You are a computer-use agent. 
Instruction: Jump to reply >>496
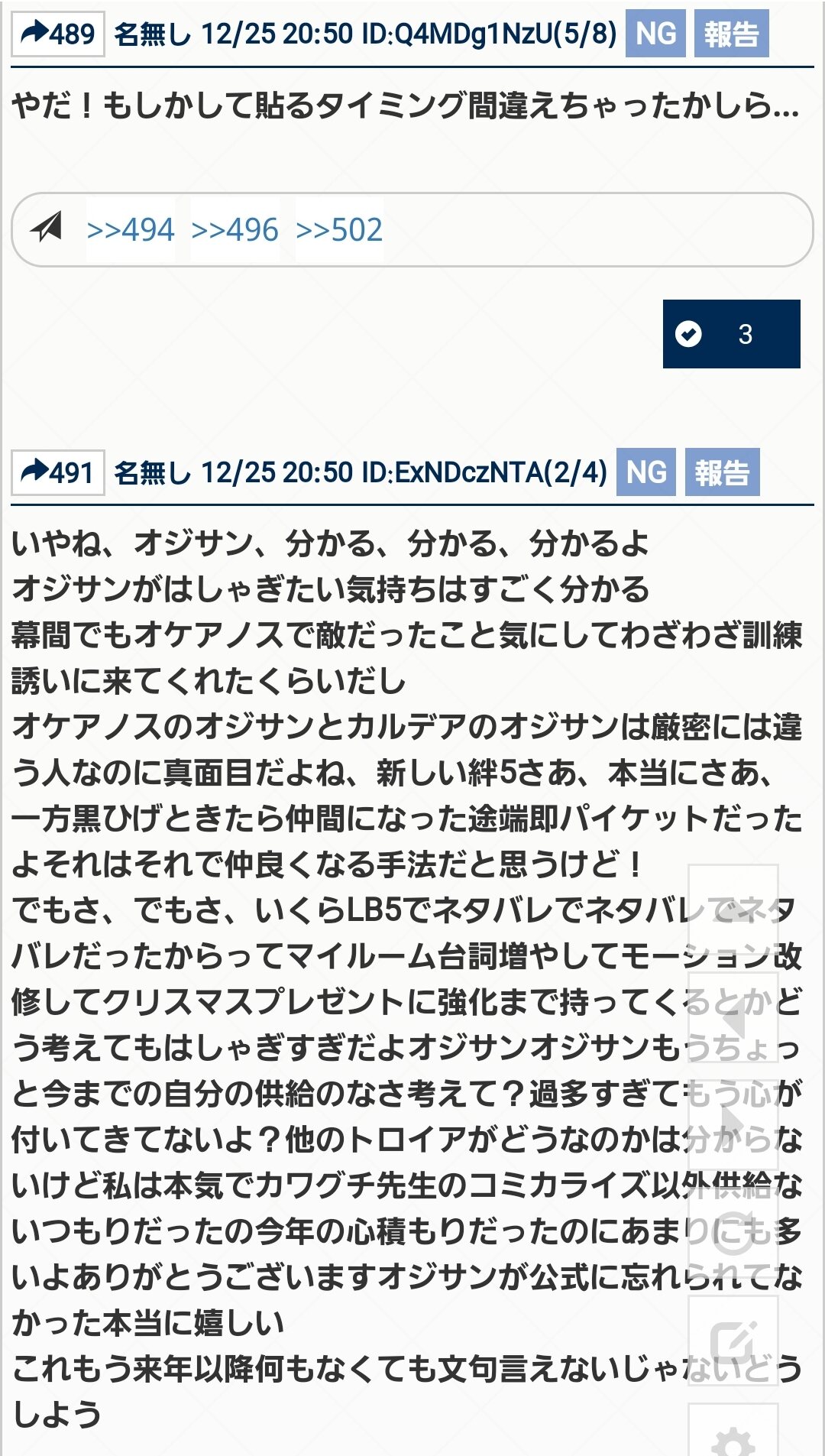pos(235,230)
